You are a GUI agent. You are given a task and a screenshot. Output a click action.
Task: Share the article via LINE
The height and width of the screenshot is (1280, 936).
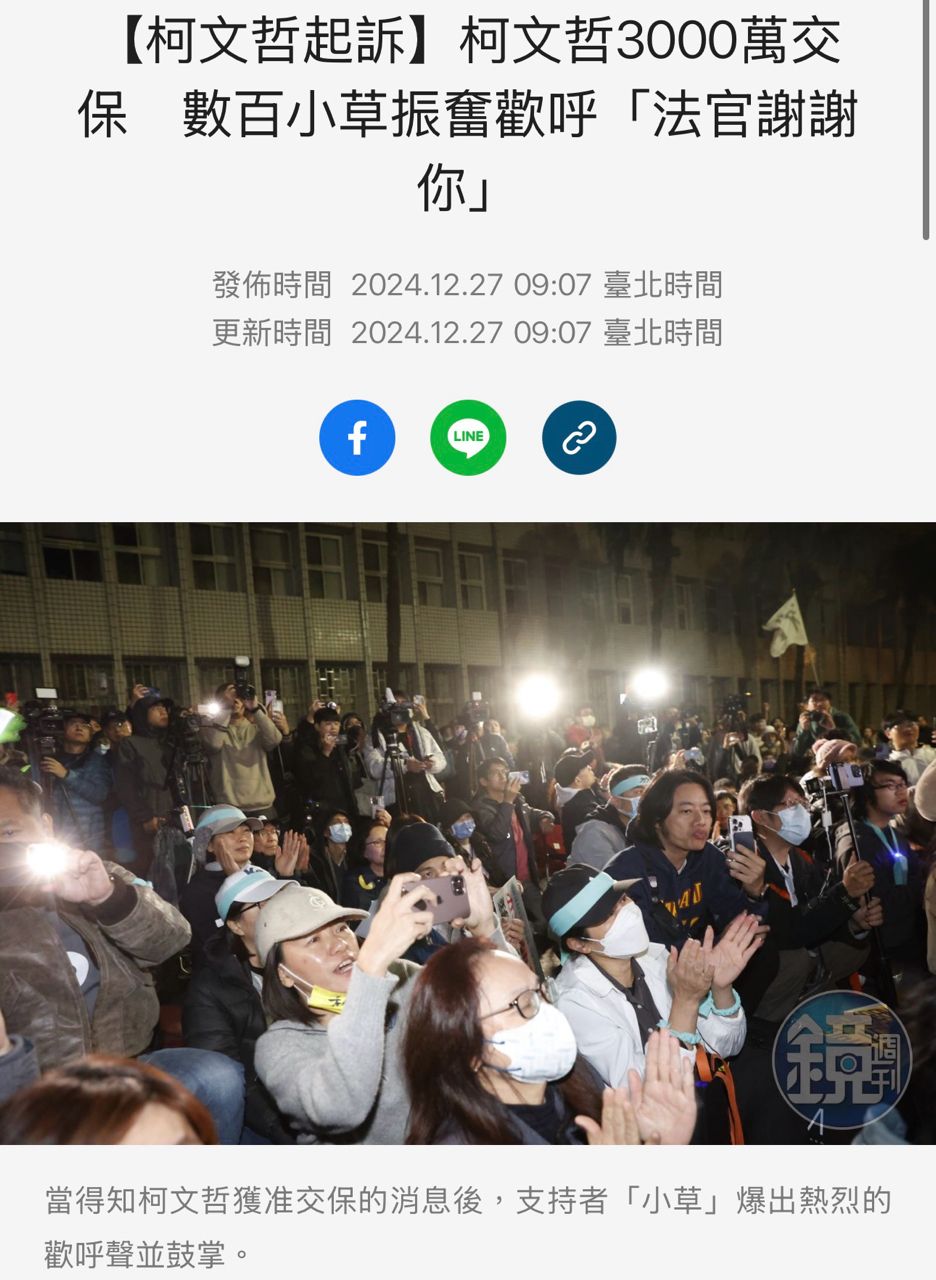click(468, 438)
